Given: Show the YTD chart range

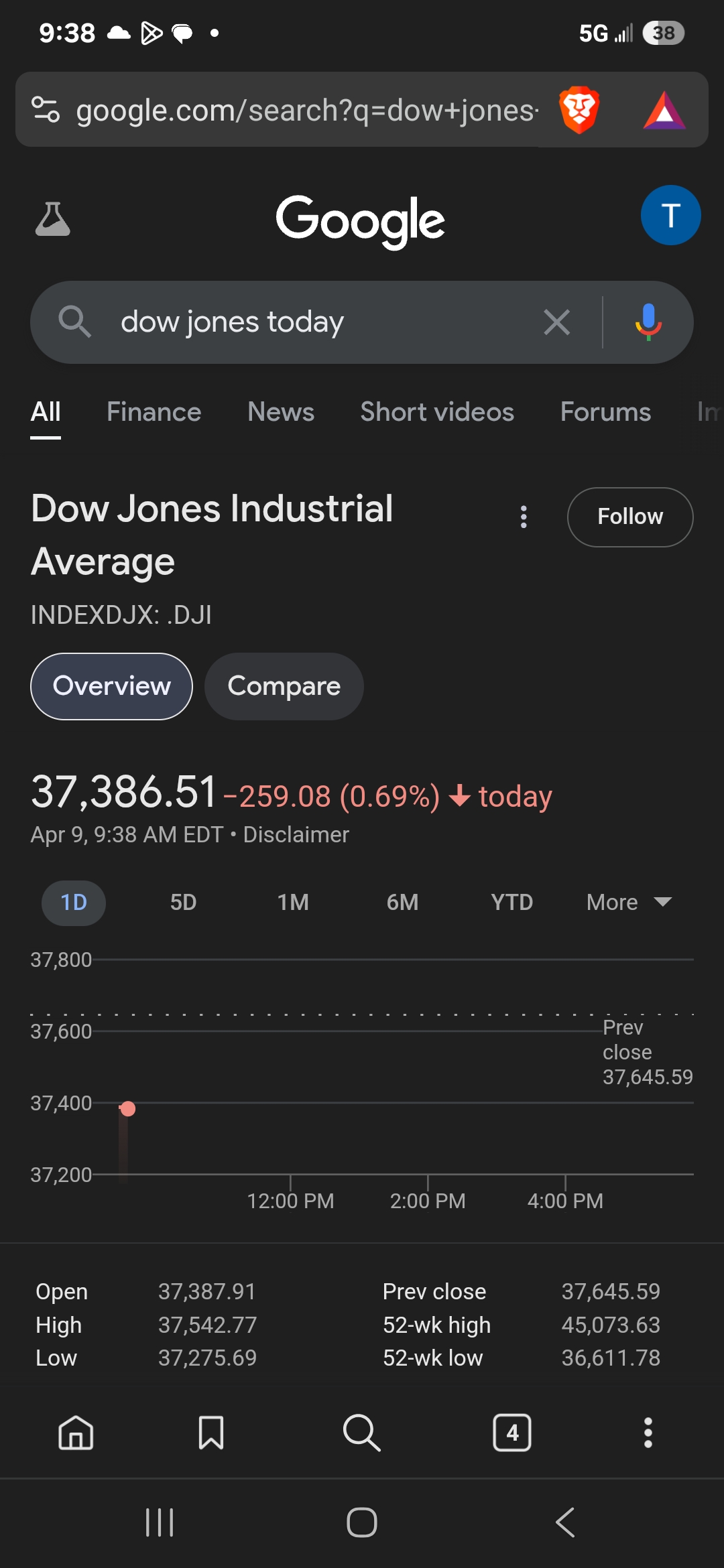Looking at the screenshot, I should coord(511,903).
